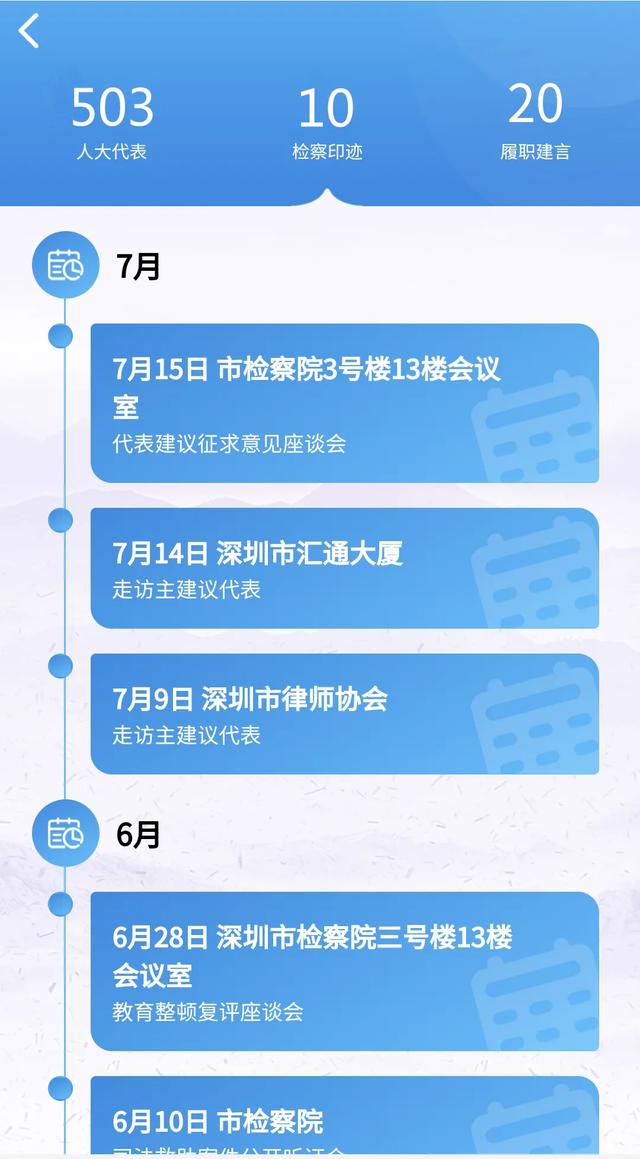
Task: Open the 6月10日 市检察院 card
Action: (x=344, y=1118)
